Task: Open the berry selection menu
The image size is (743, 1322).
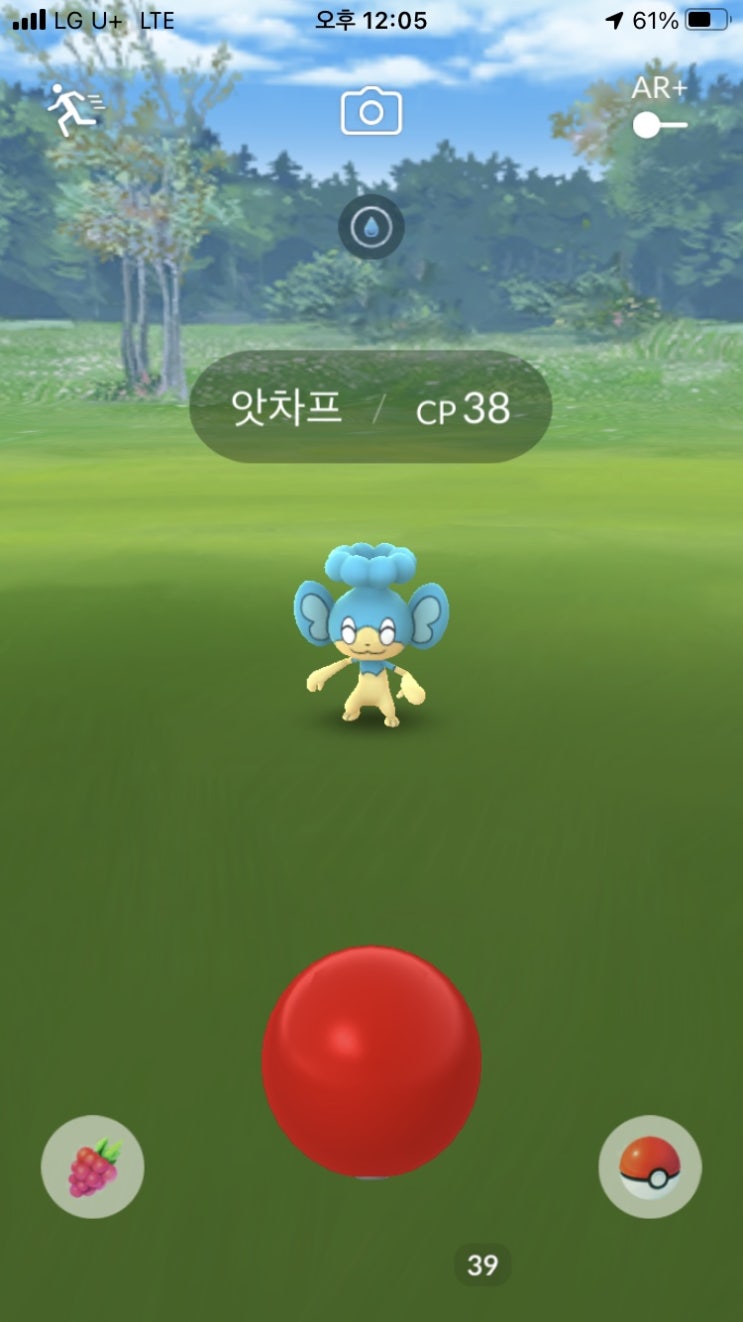Action: [93, 1167]
